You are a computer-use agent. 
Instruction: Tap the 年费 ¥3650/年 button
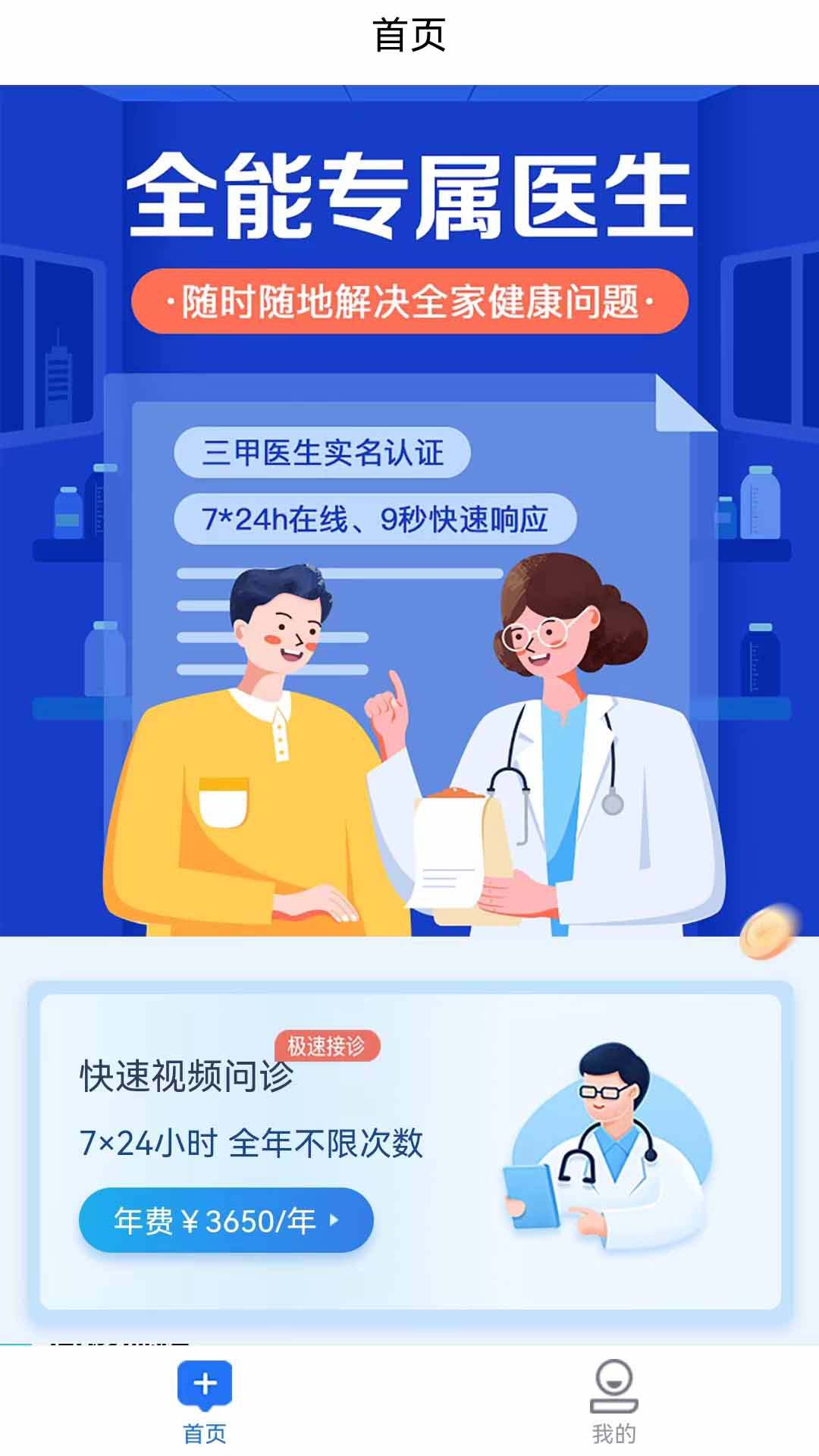[226, 1220]
